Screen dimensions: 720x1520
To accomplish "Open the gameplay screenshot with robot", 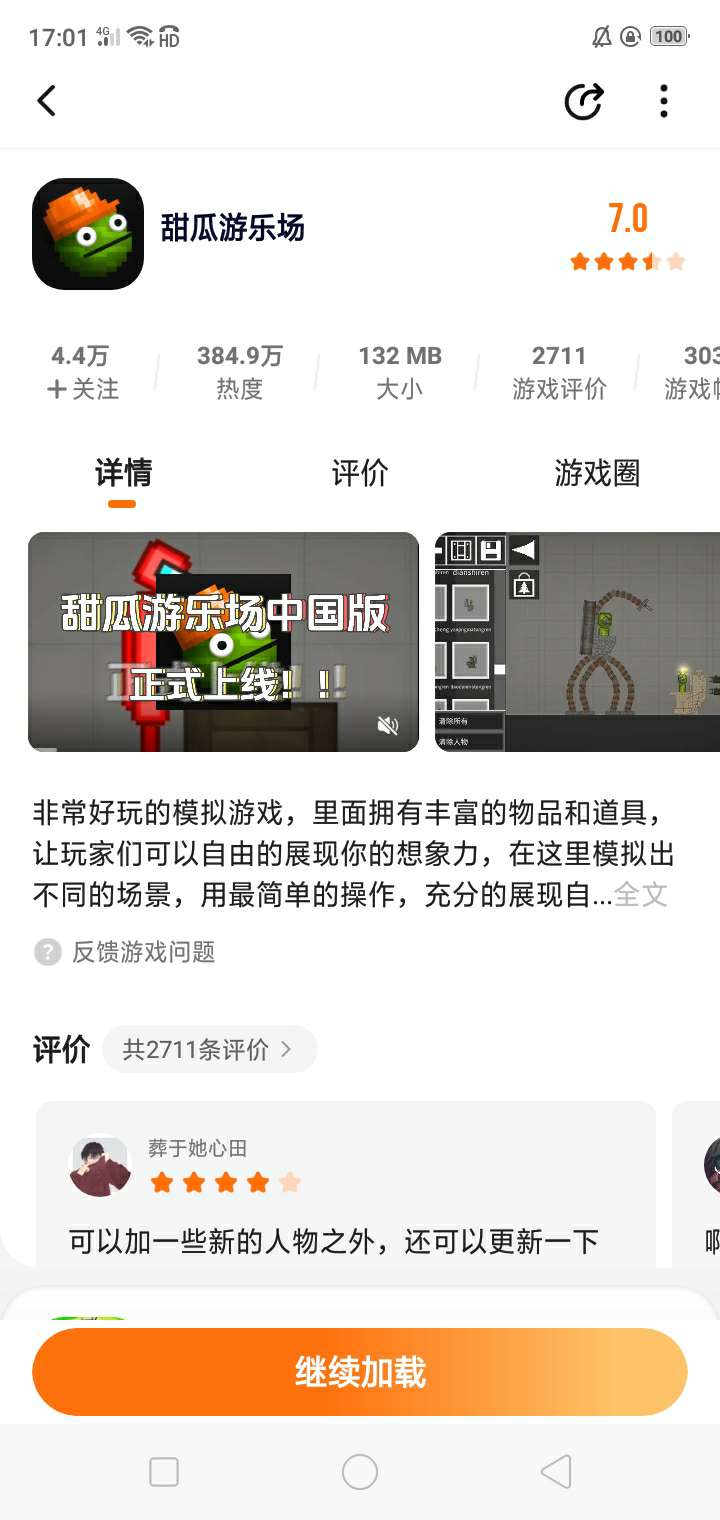I will 578,641.
